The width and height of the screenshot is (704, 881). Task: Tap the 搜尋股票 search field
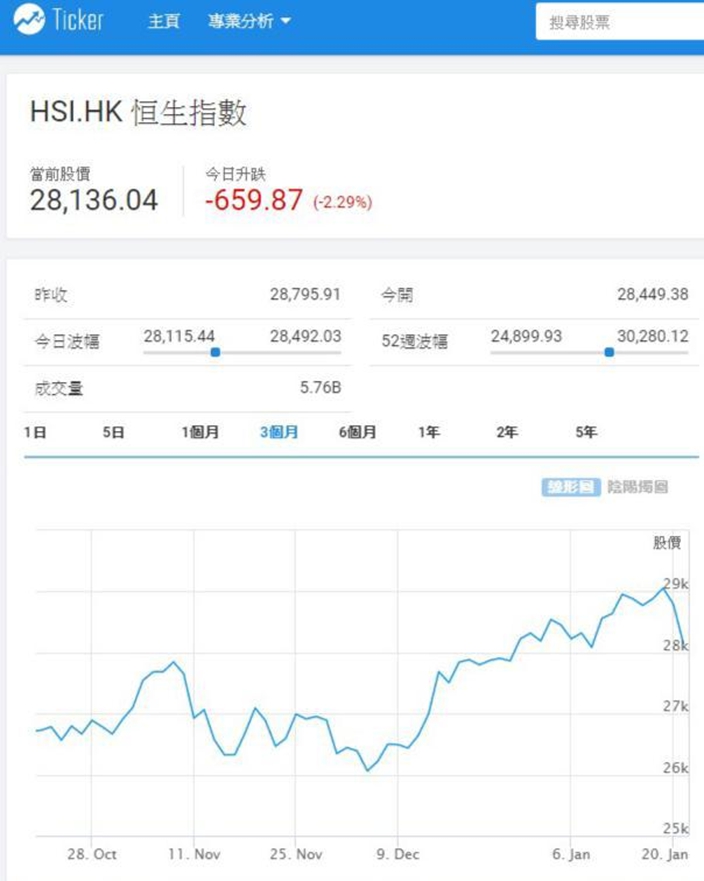620,22
